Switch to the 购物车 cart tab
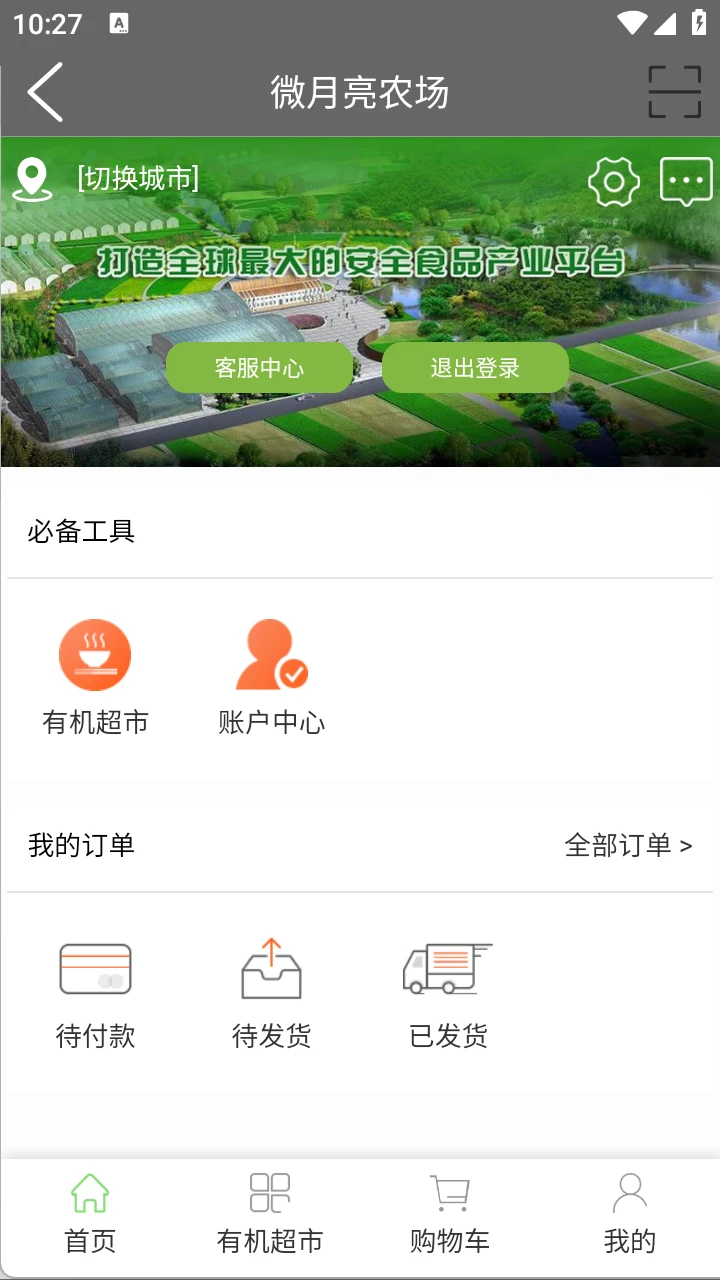The image size is (720, 1280). tap(450, 1215)
